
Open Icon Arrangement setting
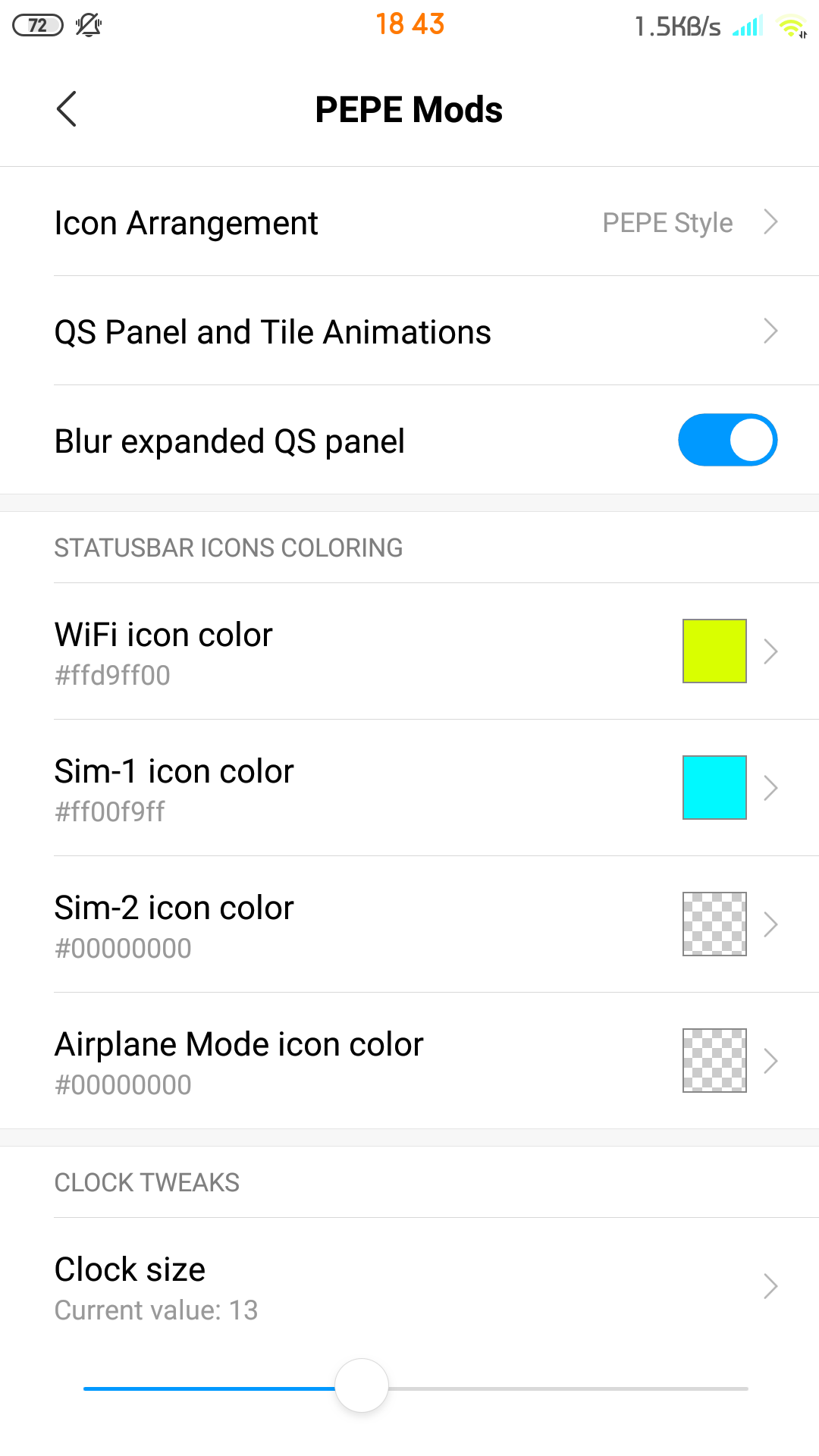pyautogui.click(x=409, y=221)
